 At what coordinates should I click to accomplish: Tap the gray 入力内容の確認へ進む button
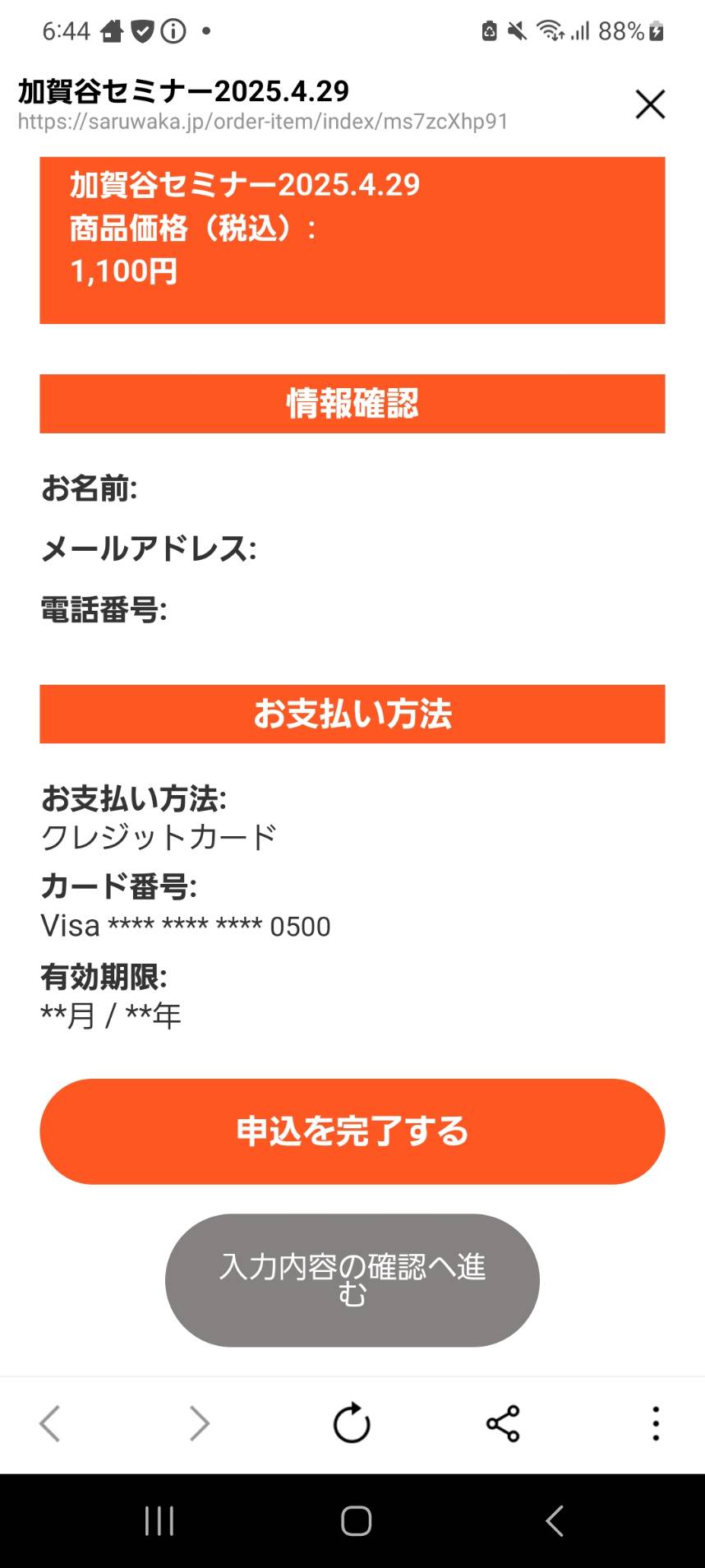[x=352, y=1280]
